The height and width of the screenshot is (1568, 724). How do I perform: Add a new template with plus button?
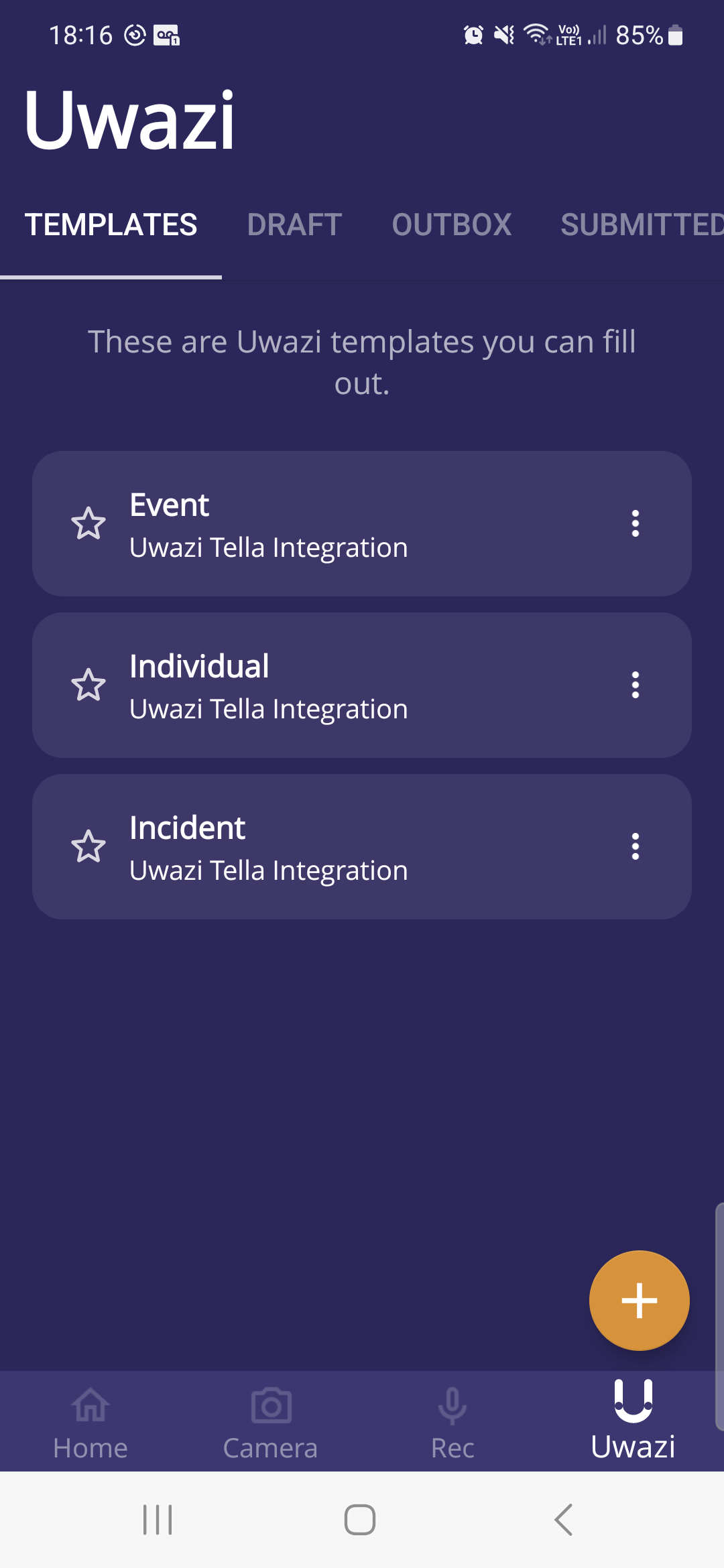[x=639, y=1301]
